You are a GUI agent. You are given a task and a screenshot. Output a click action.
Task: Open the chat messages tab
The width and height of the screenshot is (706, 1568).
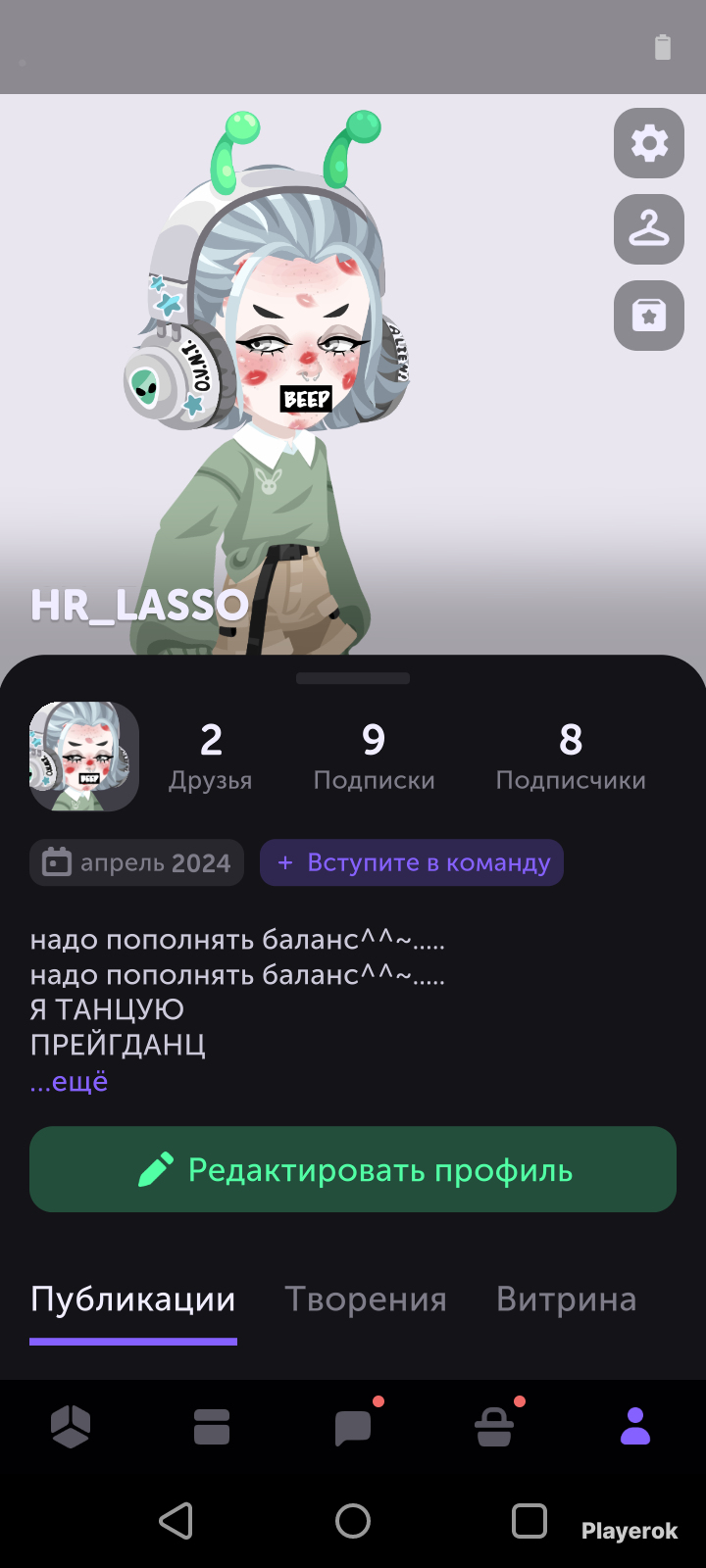coord(353,1427)
